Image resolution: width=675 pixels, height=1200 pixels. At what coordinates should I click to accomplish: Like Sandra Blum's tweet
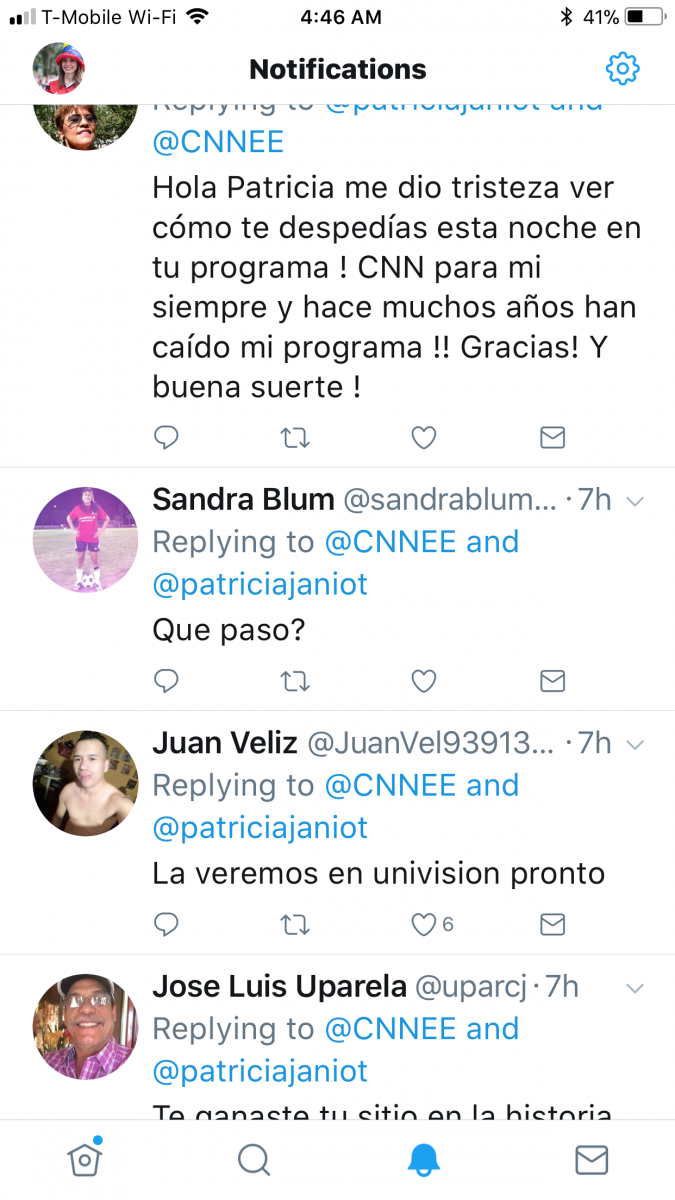pyautogui.click(x=424, y=681)
